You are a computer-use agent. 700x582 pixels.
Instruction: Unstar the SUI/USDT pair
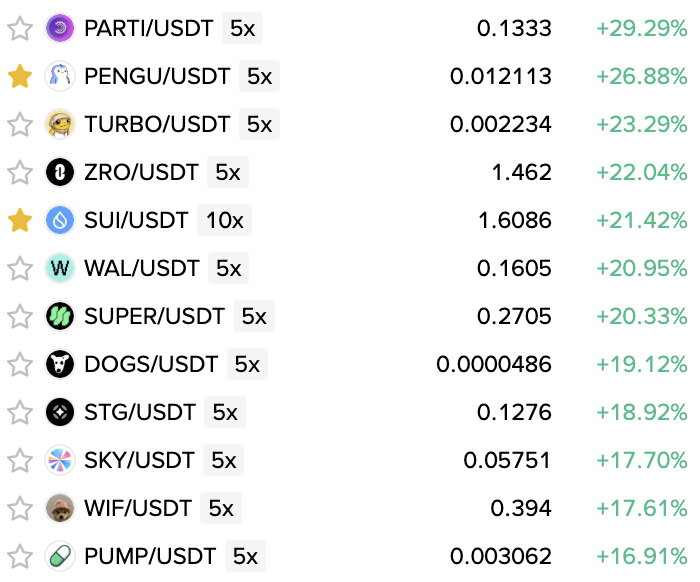[x=20, y=220]
